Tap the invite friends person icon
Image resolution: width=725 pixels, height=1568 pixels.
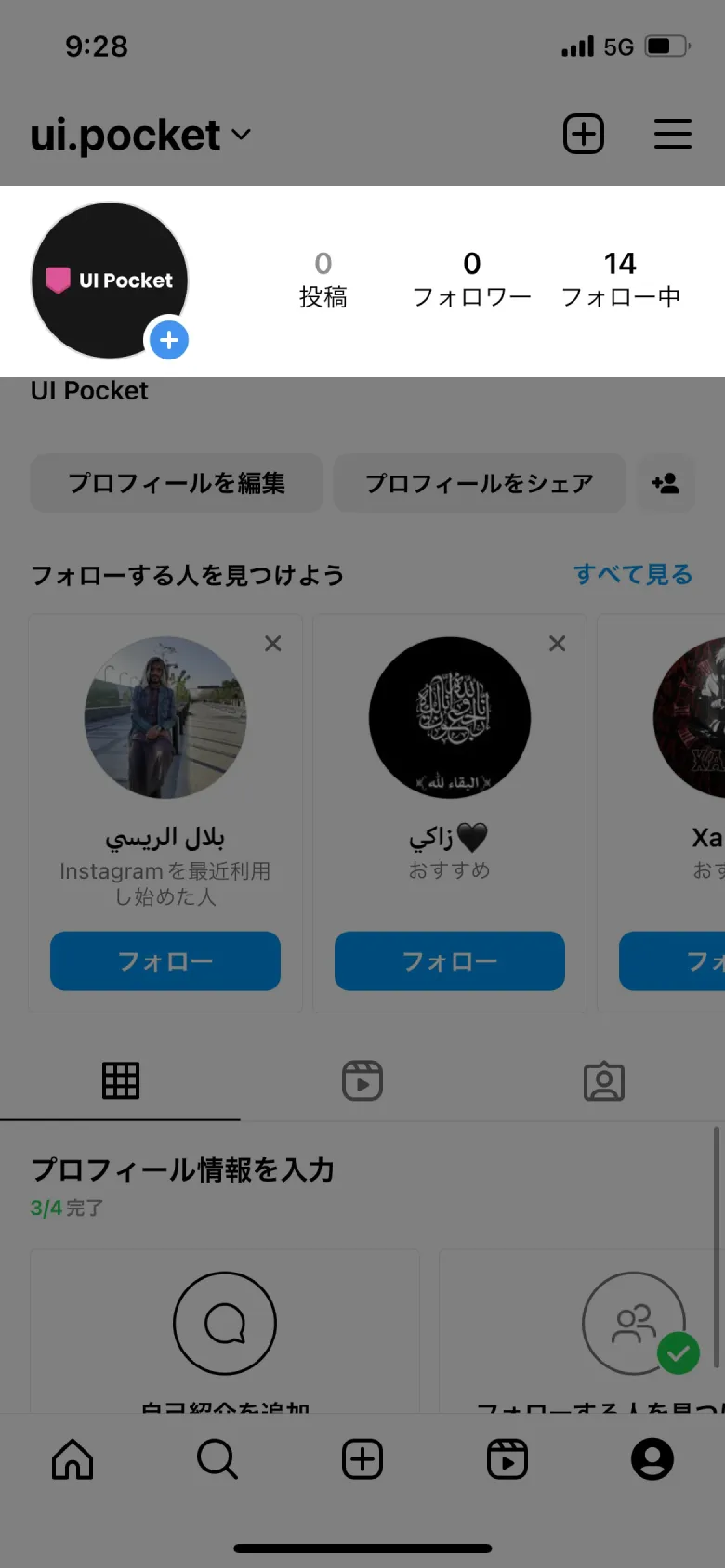(666, 483)
